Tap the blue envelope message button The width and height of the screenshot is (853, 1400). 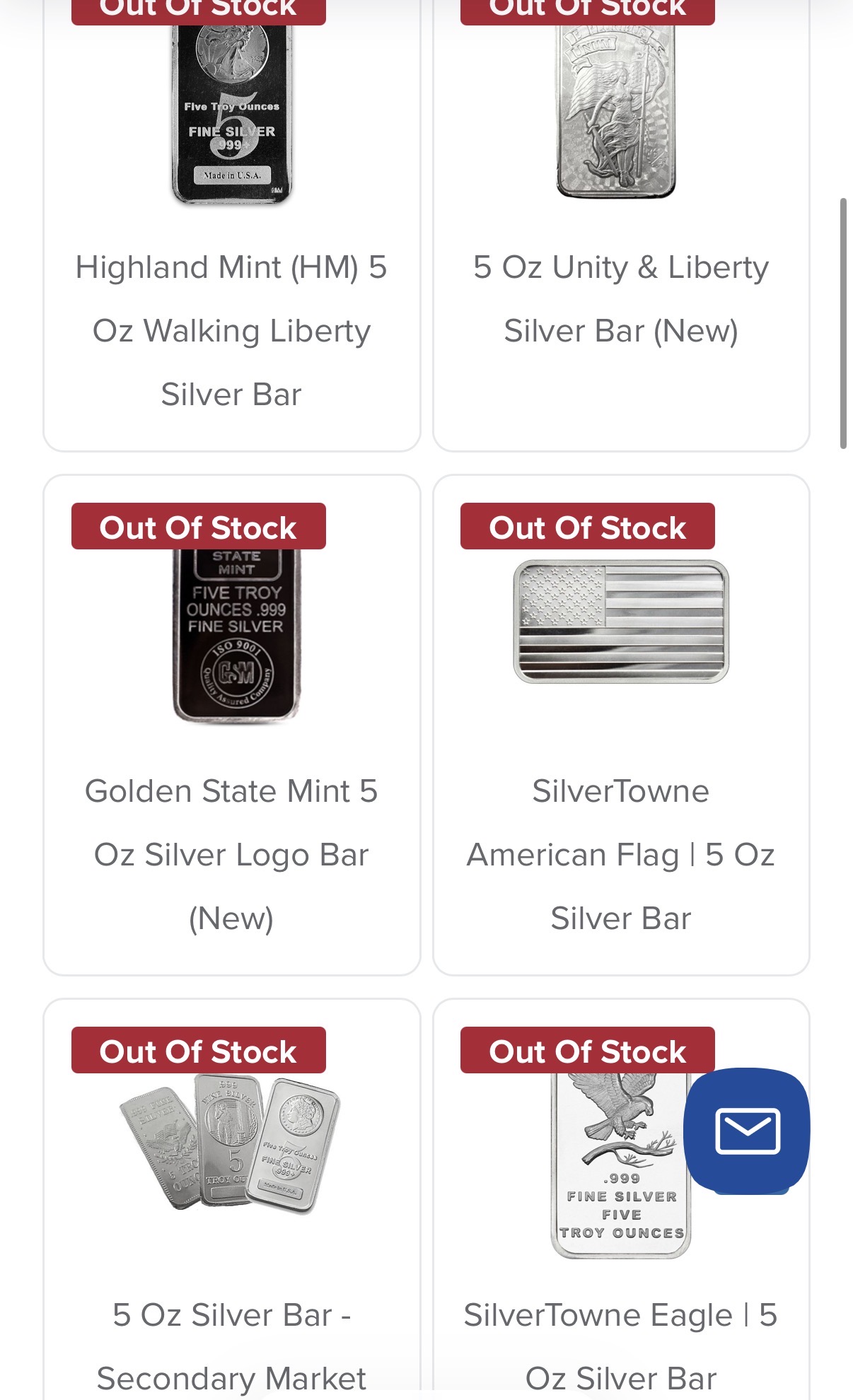(747, 1131)
